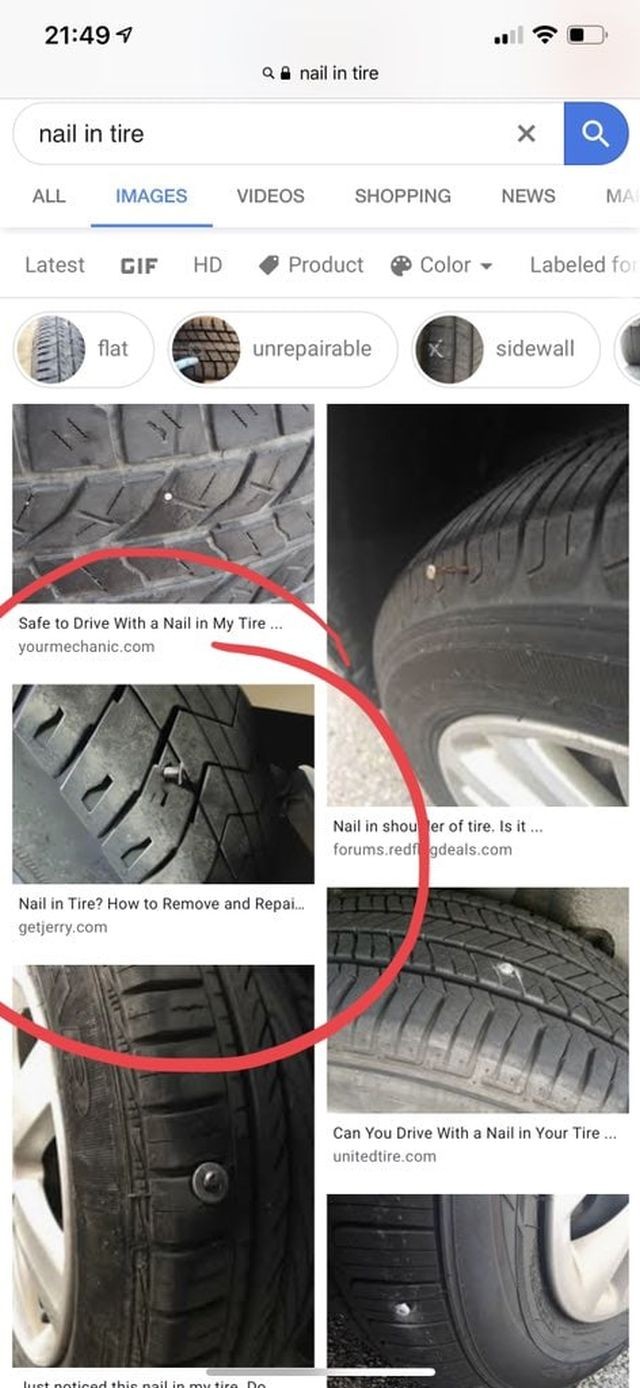Switch to the ALL tab
The width and height of the screenshot is (640, 1388).
tap(49, 196)
